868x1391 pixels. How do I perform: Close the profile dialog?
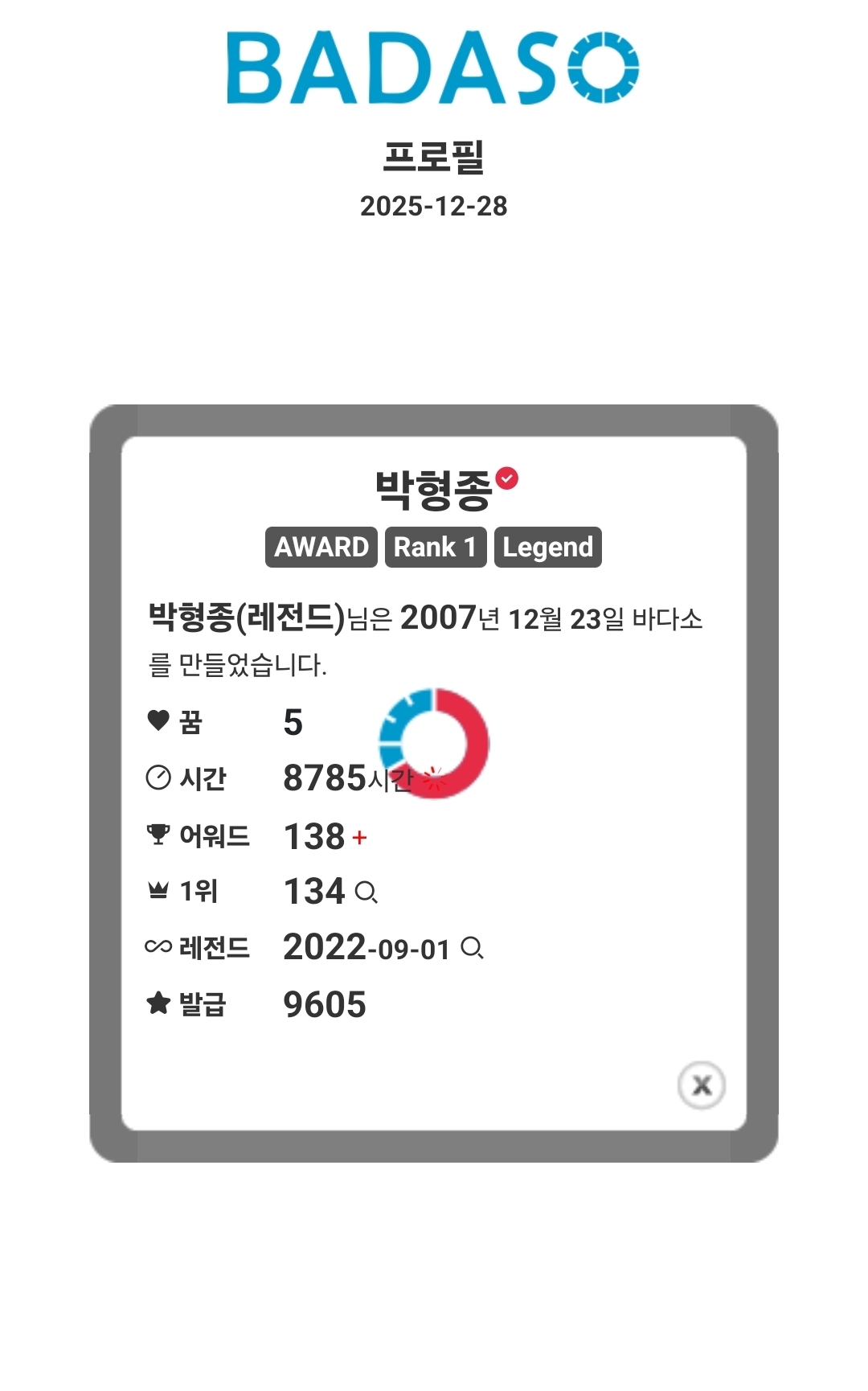click(701, 1085)
